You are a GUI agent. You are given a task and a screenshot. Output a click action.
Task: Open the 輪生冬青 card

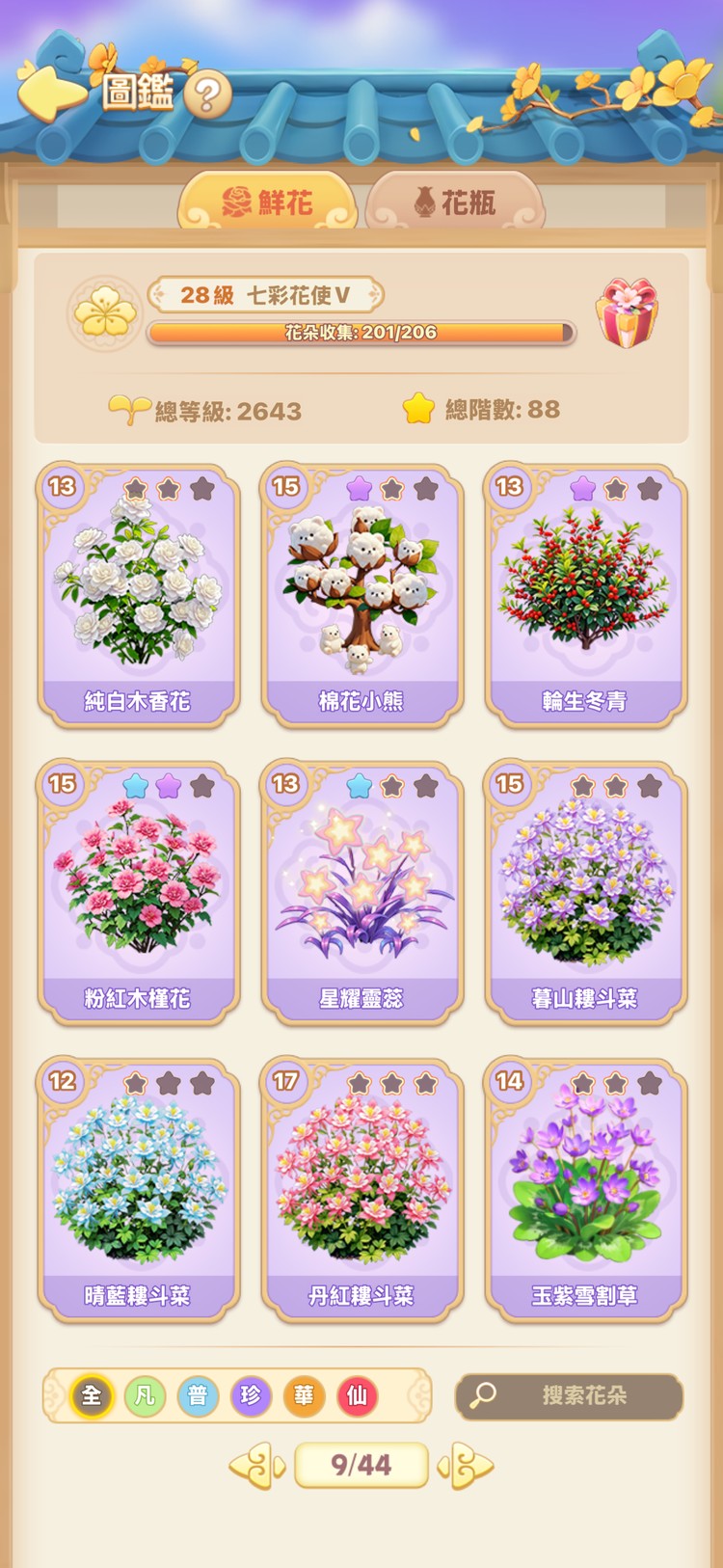[x=585, y=595]
